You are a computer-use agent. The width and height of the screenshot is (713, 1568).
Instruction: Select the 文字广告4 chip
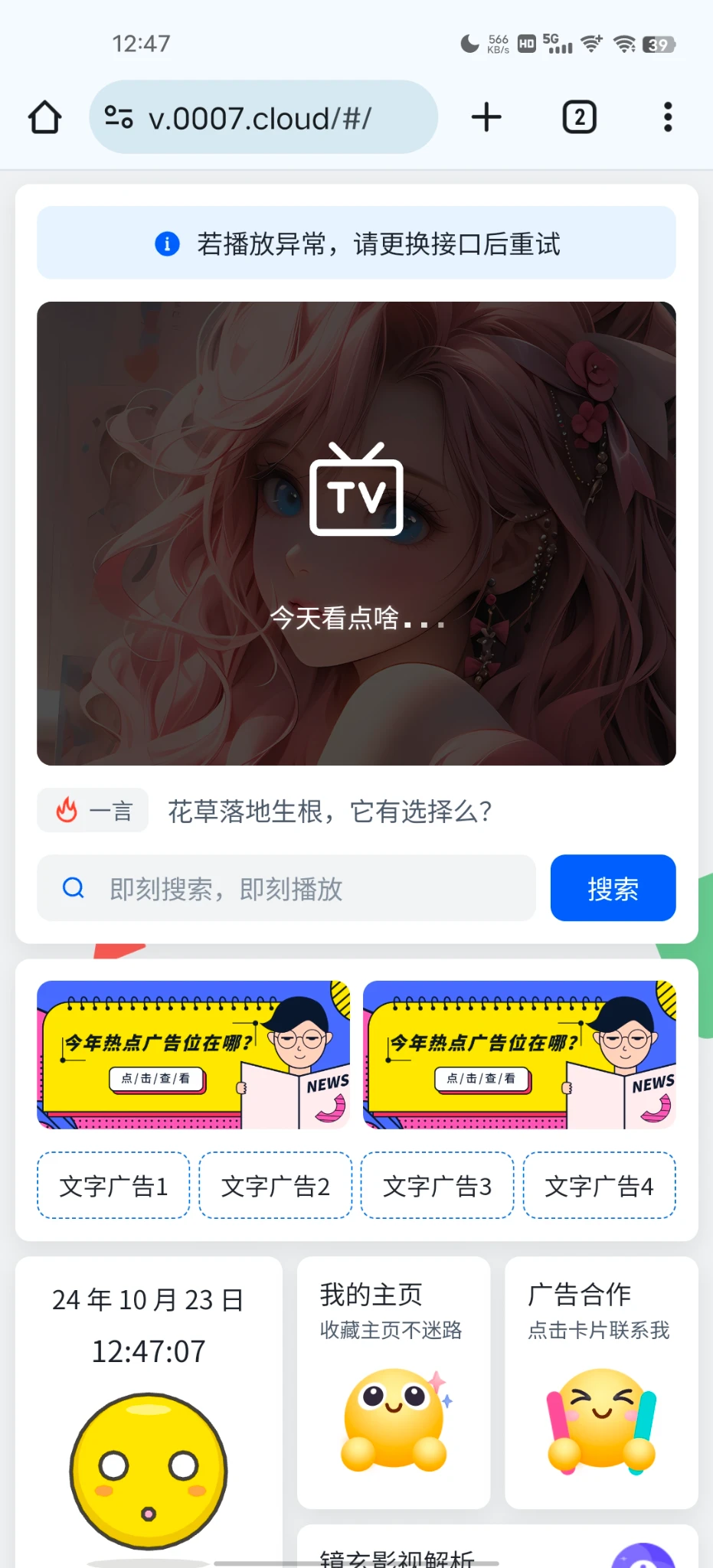[x=599, y=1185]
